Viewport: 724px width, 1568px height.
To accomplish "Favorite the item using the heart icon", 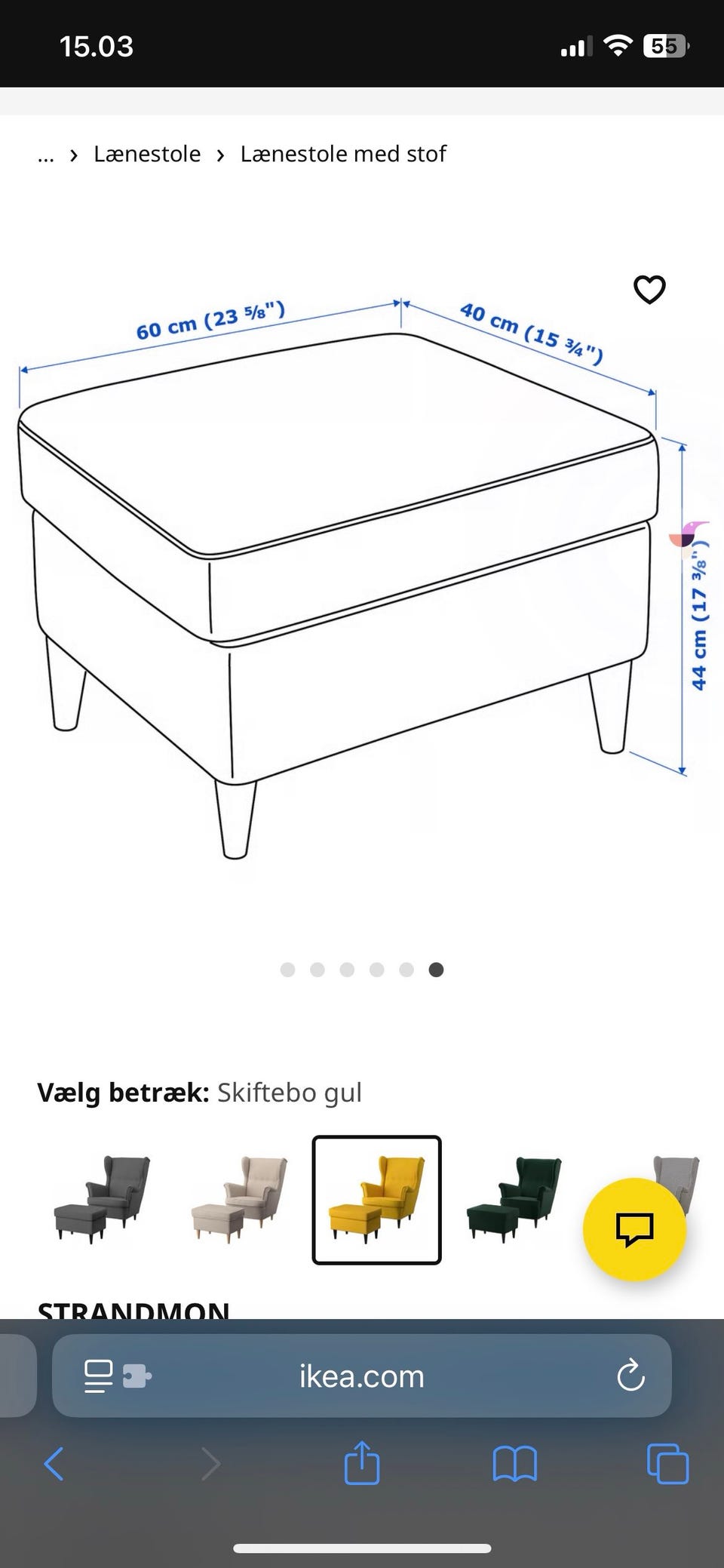I will [649, 290].
